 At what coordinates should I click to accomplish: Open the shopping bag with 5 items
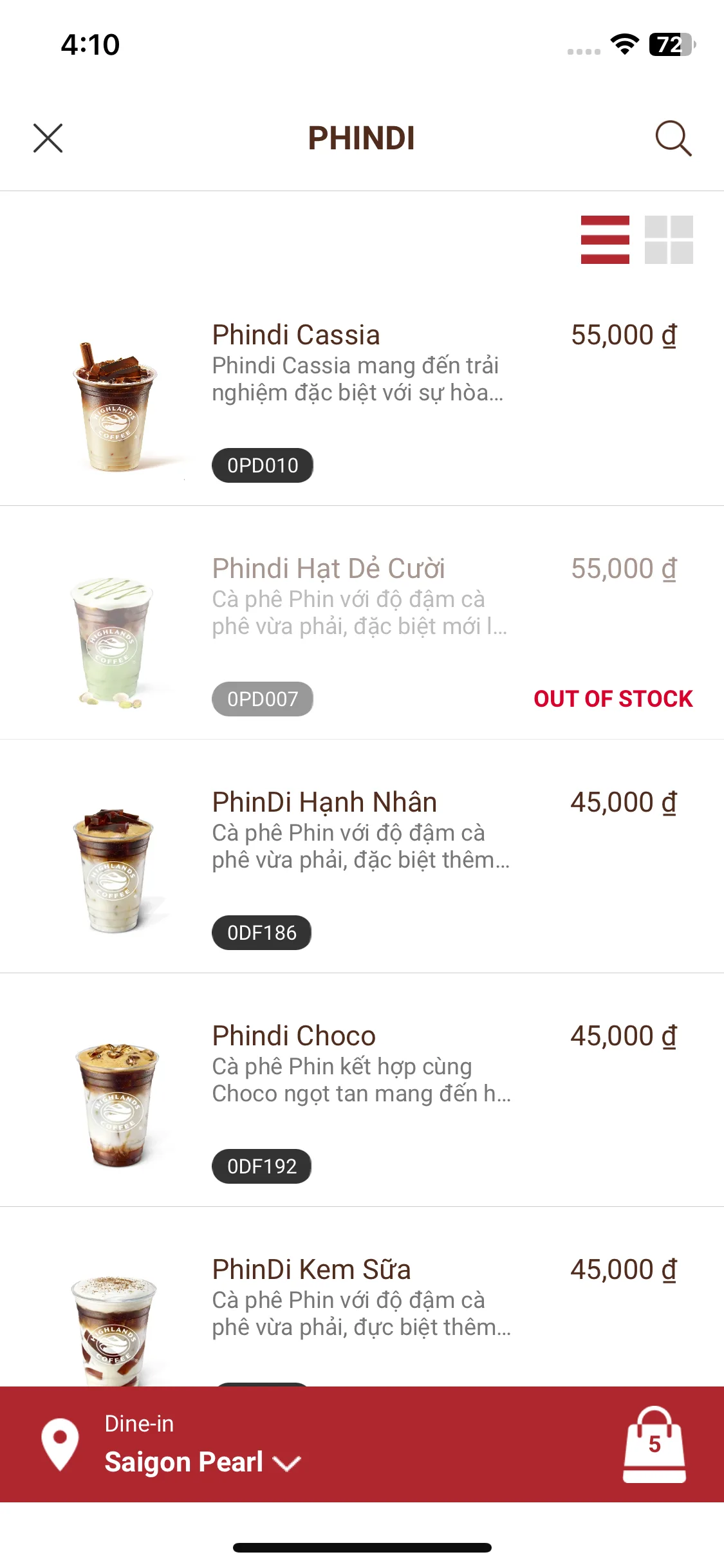click(x=654, y=1445)
